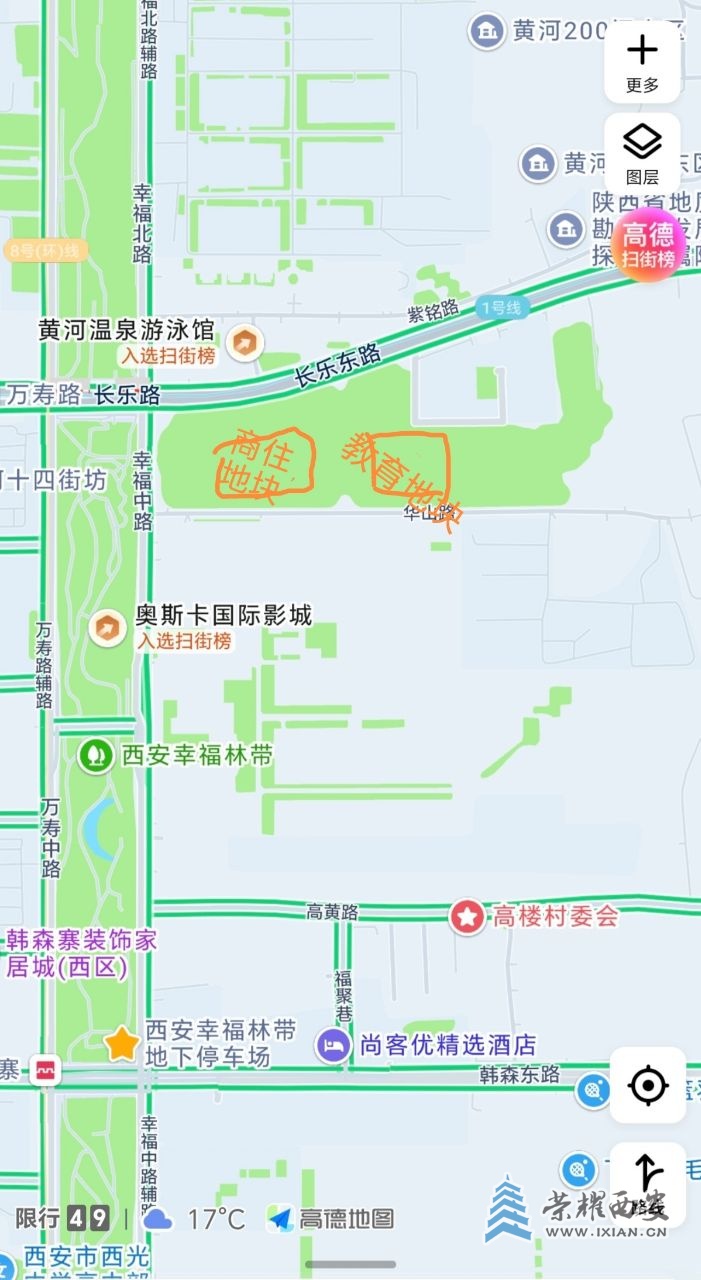Screen dimensions: 701x1280
Task: Open the 高德扫街榜 badge
Action: pos(649,245)
